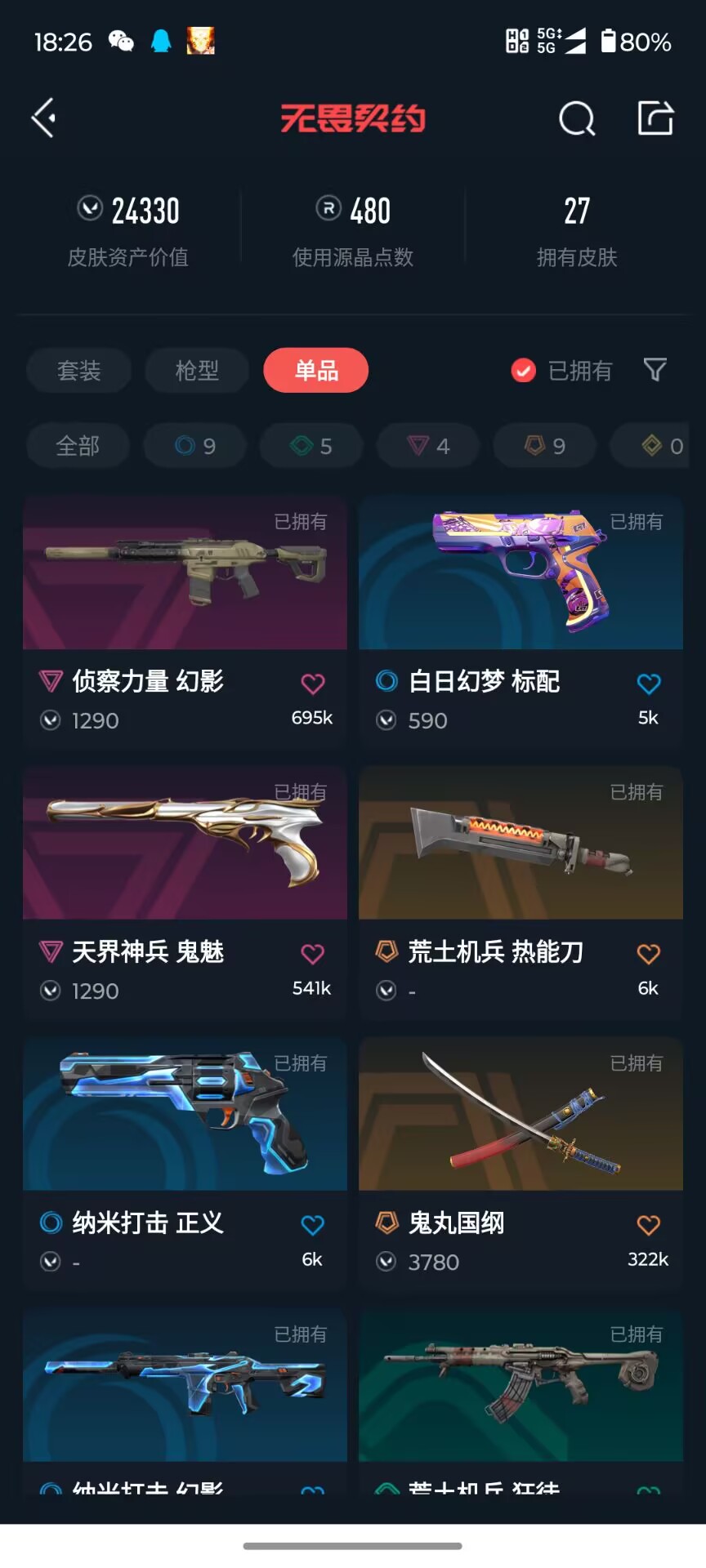Select the 全部 rarity chip
Image resolution: width=706 pixels, height=1568 pixels.
(x=78, y=446)
